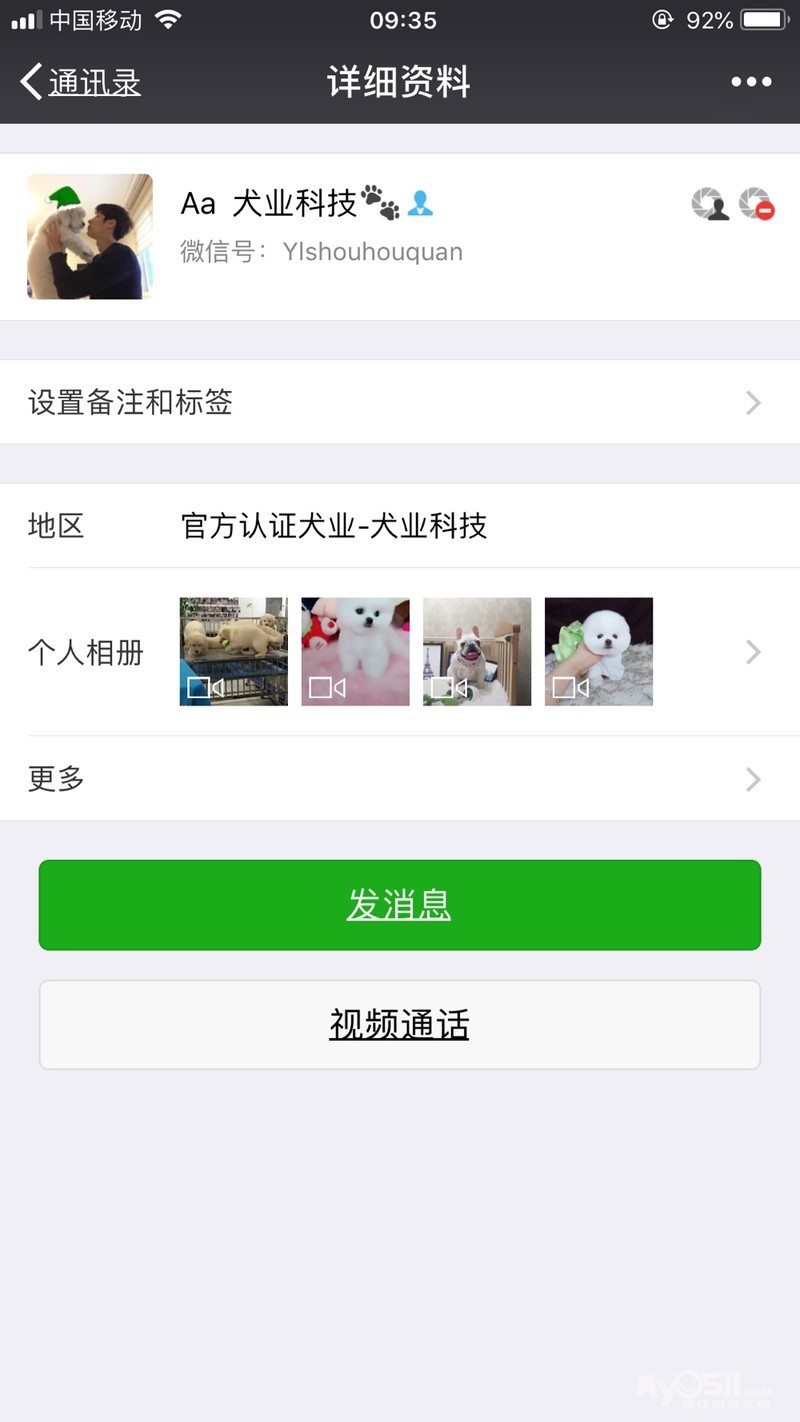Go back to 通讯录
This screenshot has width=800, height=1422.
(x=81, y=82)
